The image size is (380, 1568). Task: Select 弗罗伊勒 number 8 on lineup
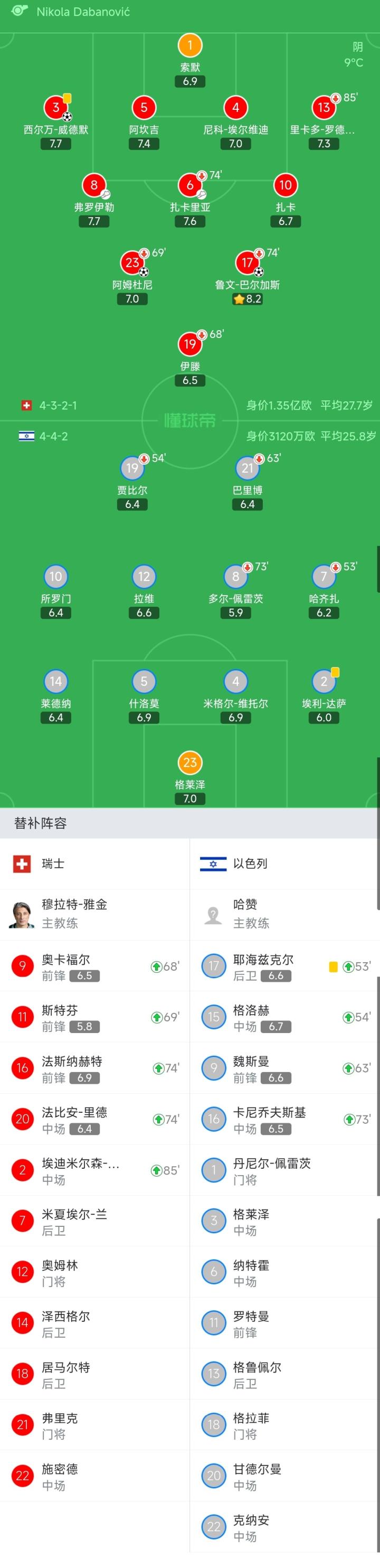[93, 201]
